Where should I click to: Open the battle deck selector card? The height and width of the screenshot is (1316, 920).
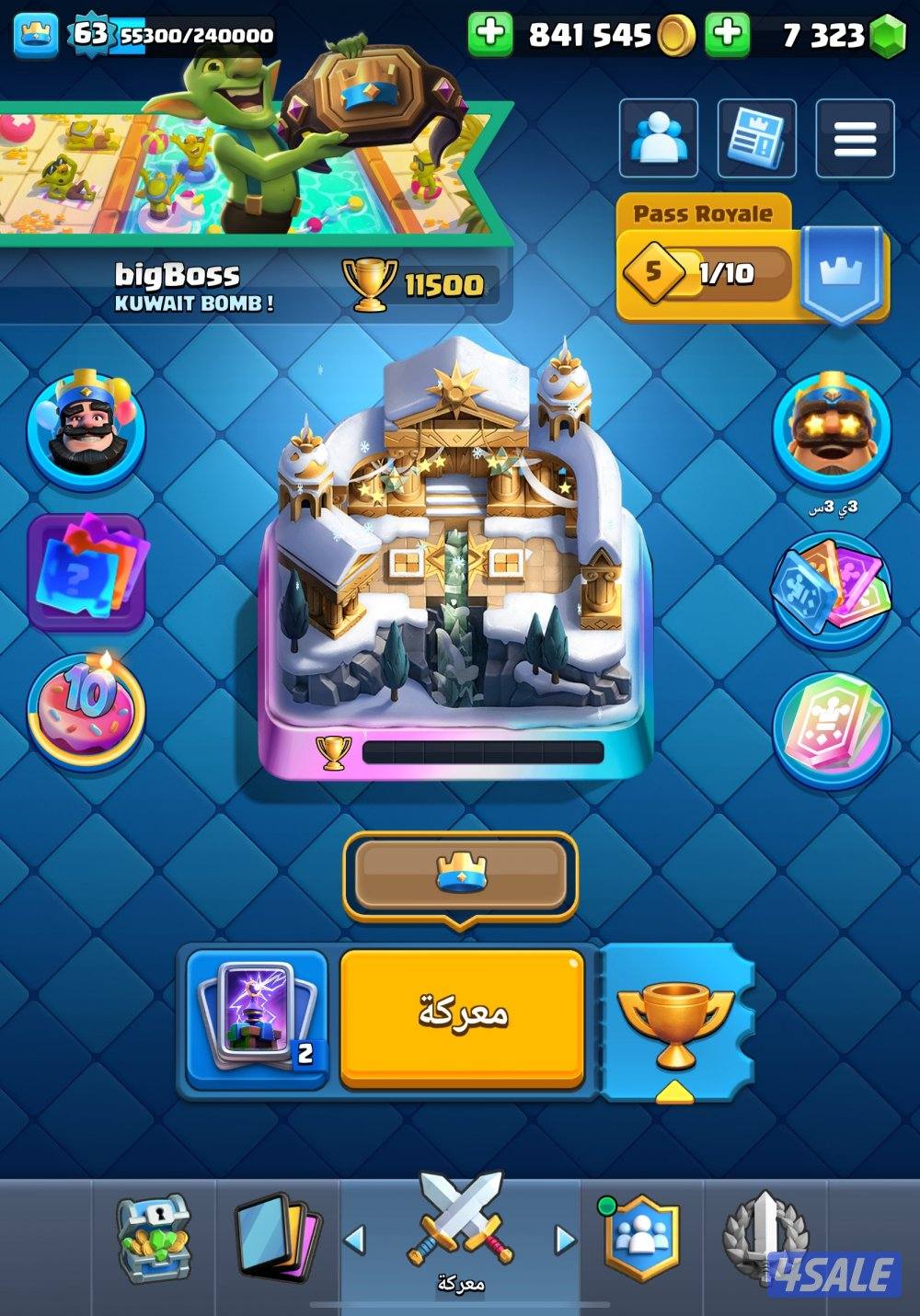pyautogui.click(x=257, y=1018)
